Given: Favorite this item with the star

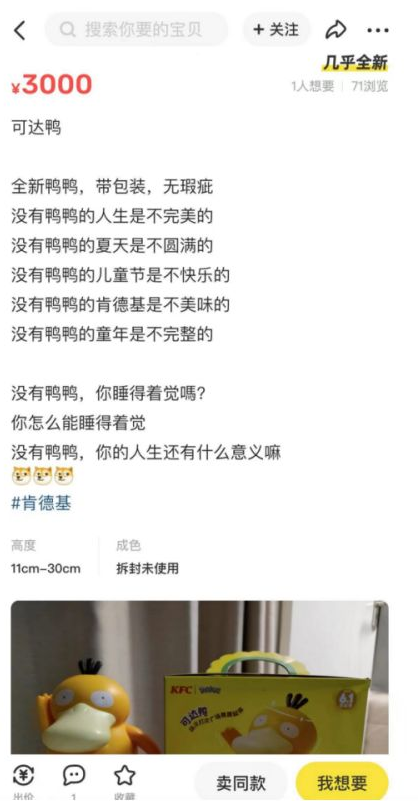Looking at the screenshot, I should (125, 780).
